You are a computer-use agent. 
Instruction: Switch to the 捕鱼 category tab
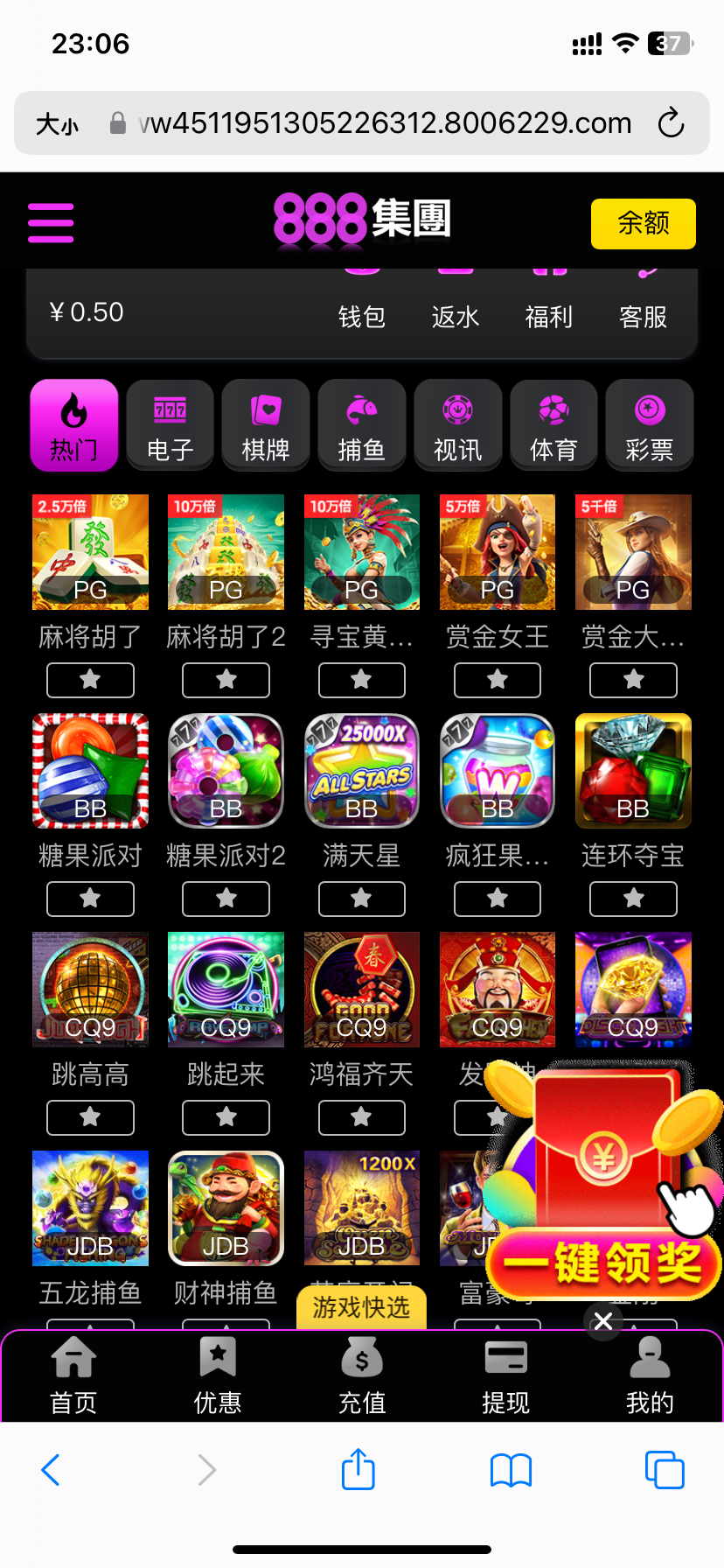click(361, 426)
